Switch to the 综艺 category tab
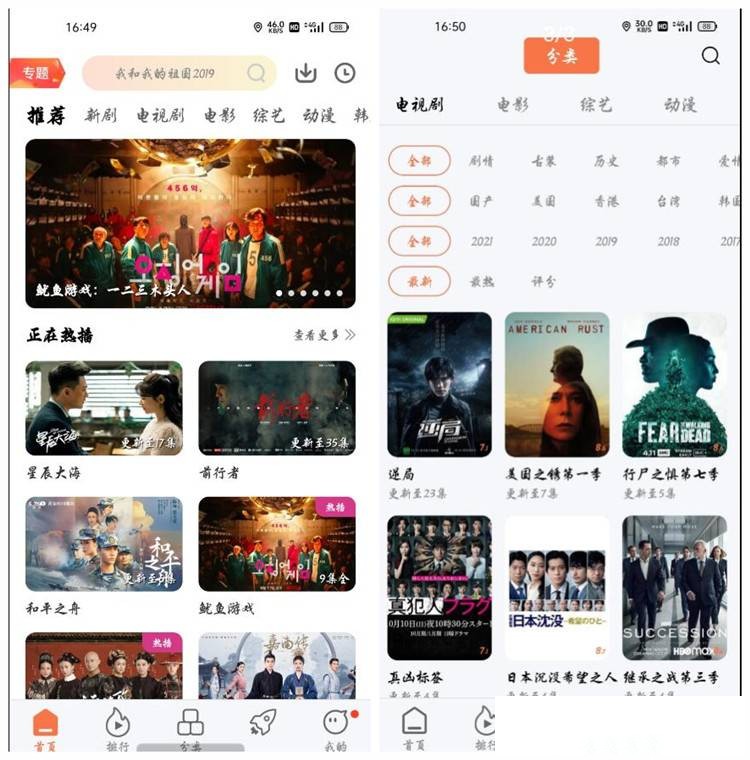 pos(595,105)
